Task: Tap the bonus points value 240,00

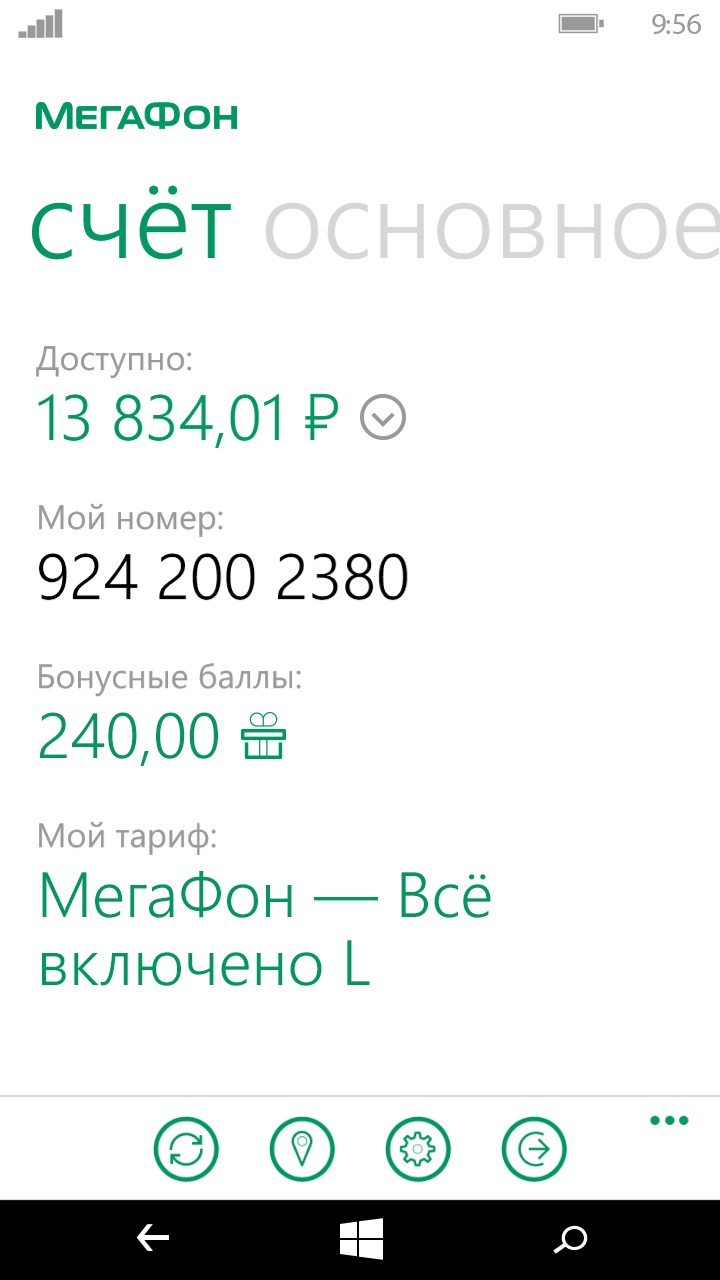Action: pyautogui.click(x=128, y=738)
